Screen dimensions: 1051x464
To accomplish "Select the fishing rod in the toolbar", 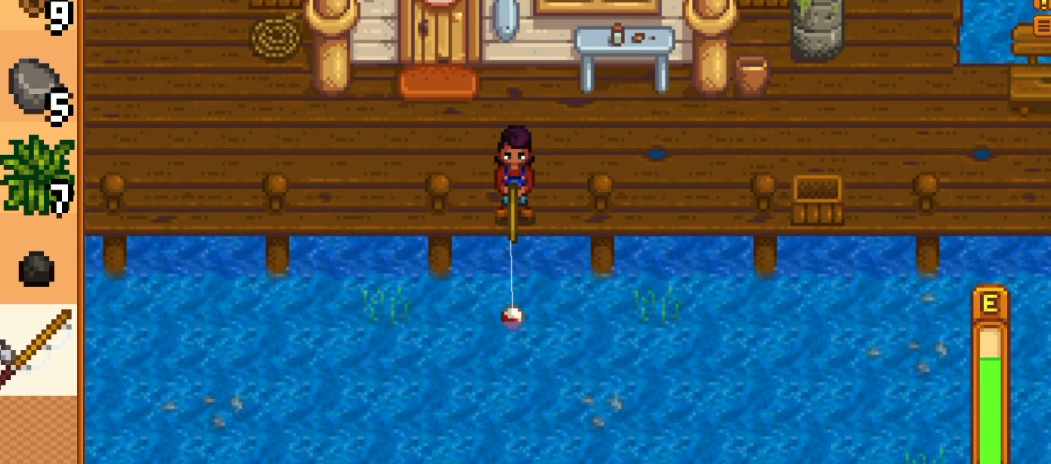I will pos(37,349).
